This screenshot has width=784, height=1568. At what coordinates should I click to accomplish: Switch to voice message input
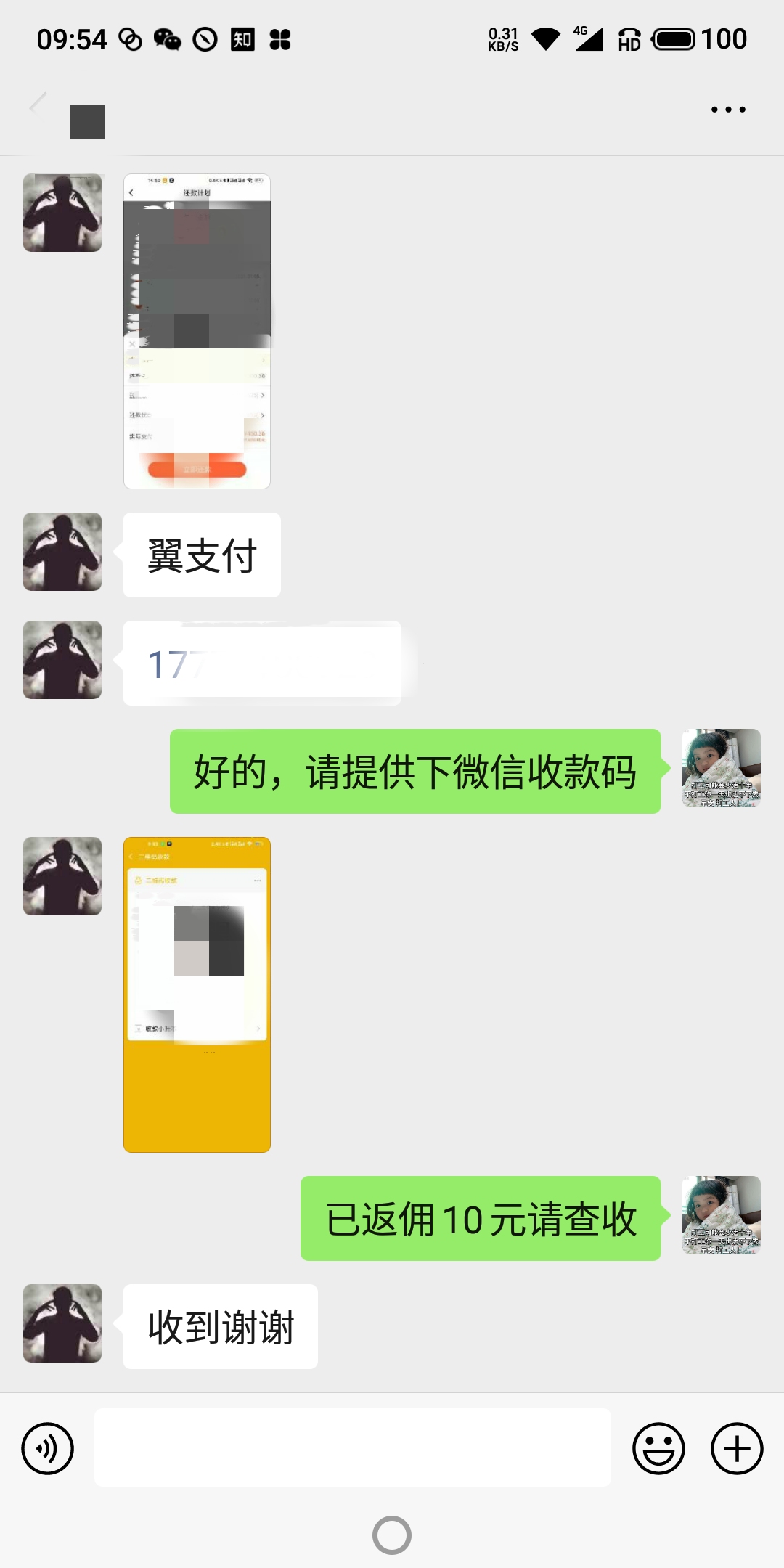(48, 1449)
